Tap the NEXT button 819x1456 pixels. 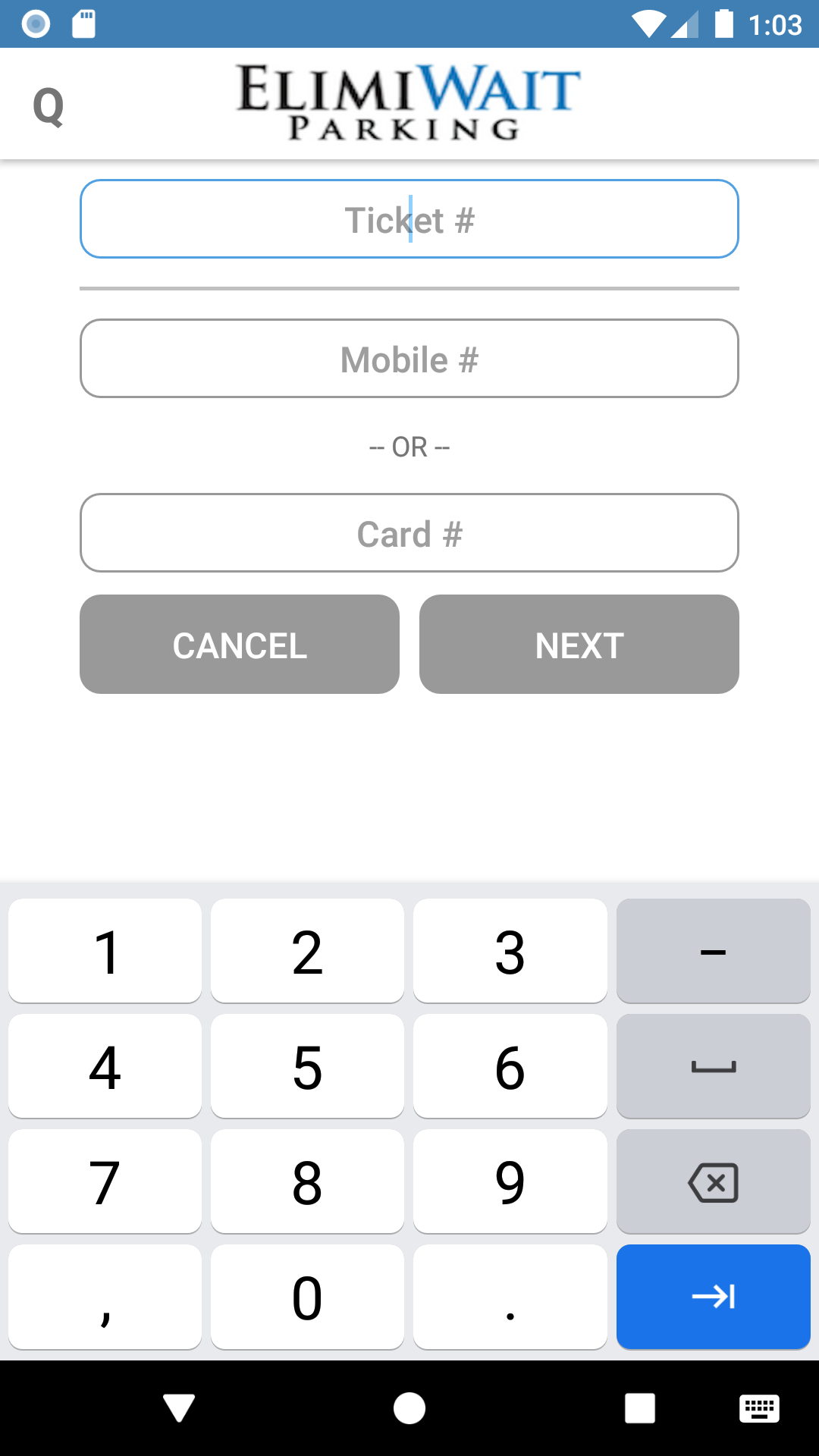pos(579,645)
